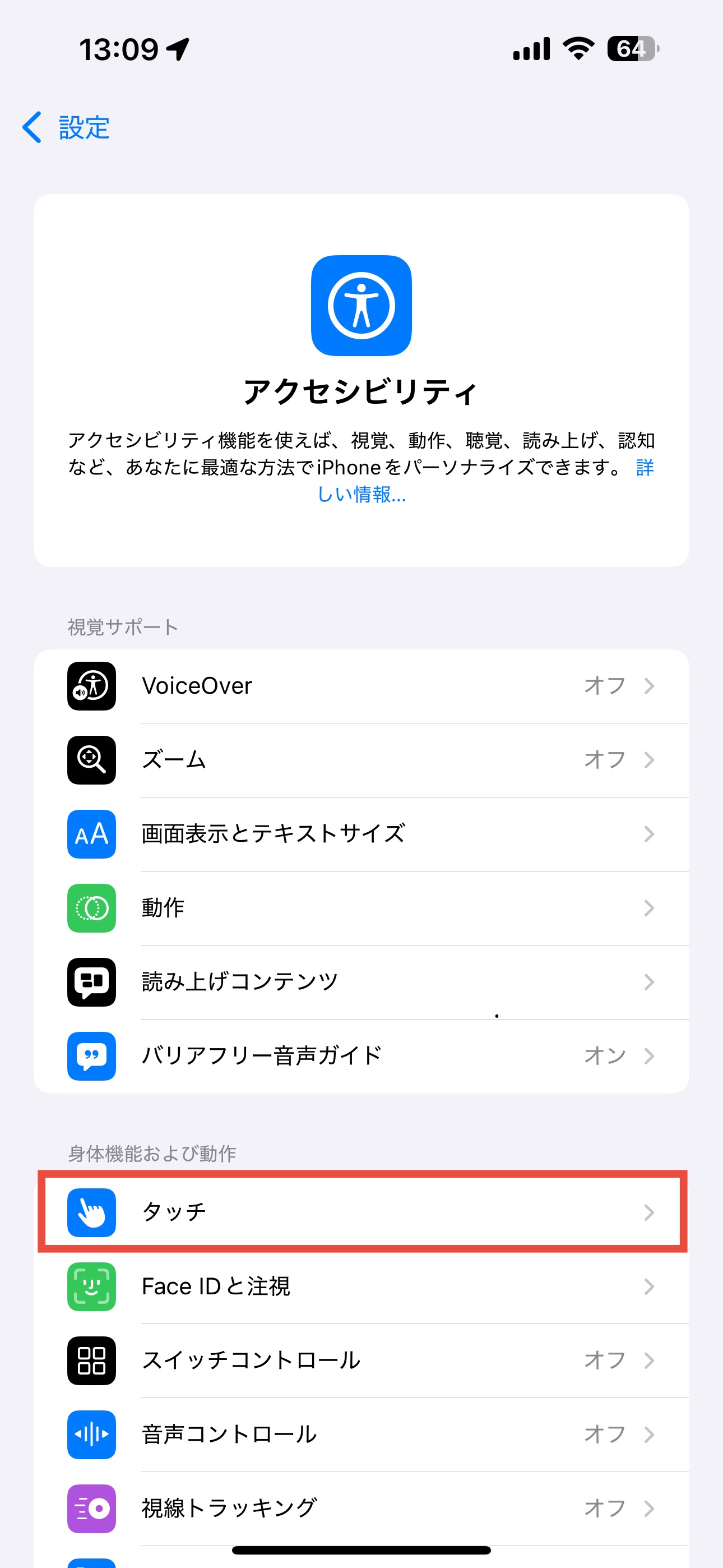Viewport: 723px width, 1568px height.
Task: Open タッチ settings
Action: click(361, 1212)
